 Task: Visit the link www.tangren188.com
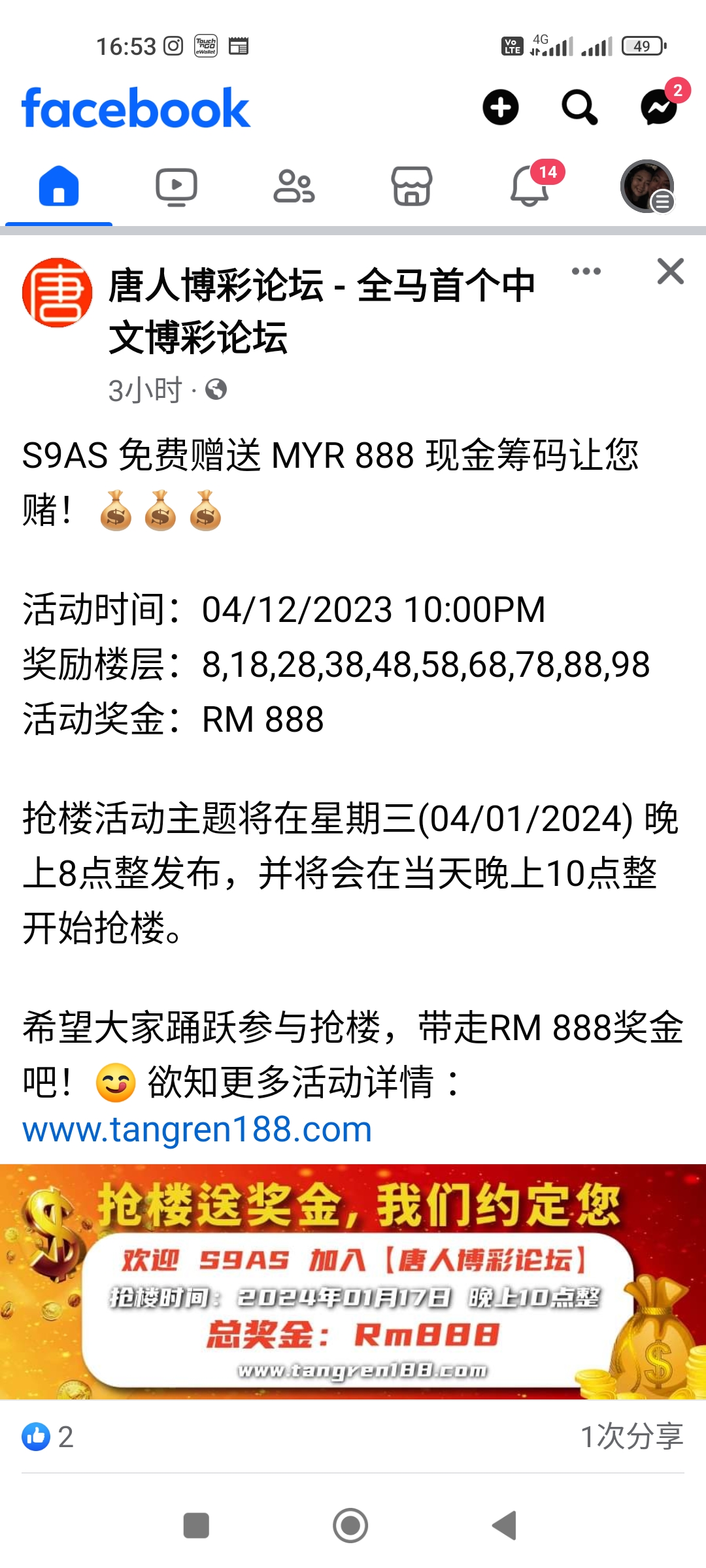click(195, 1125)
